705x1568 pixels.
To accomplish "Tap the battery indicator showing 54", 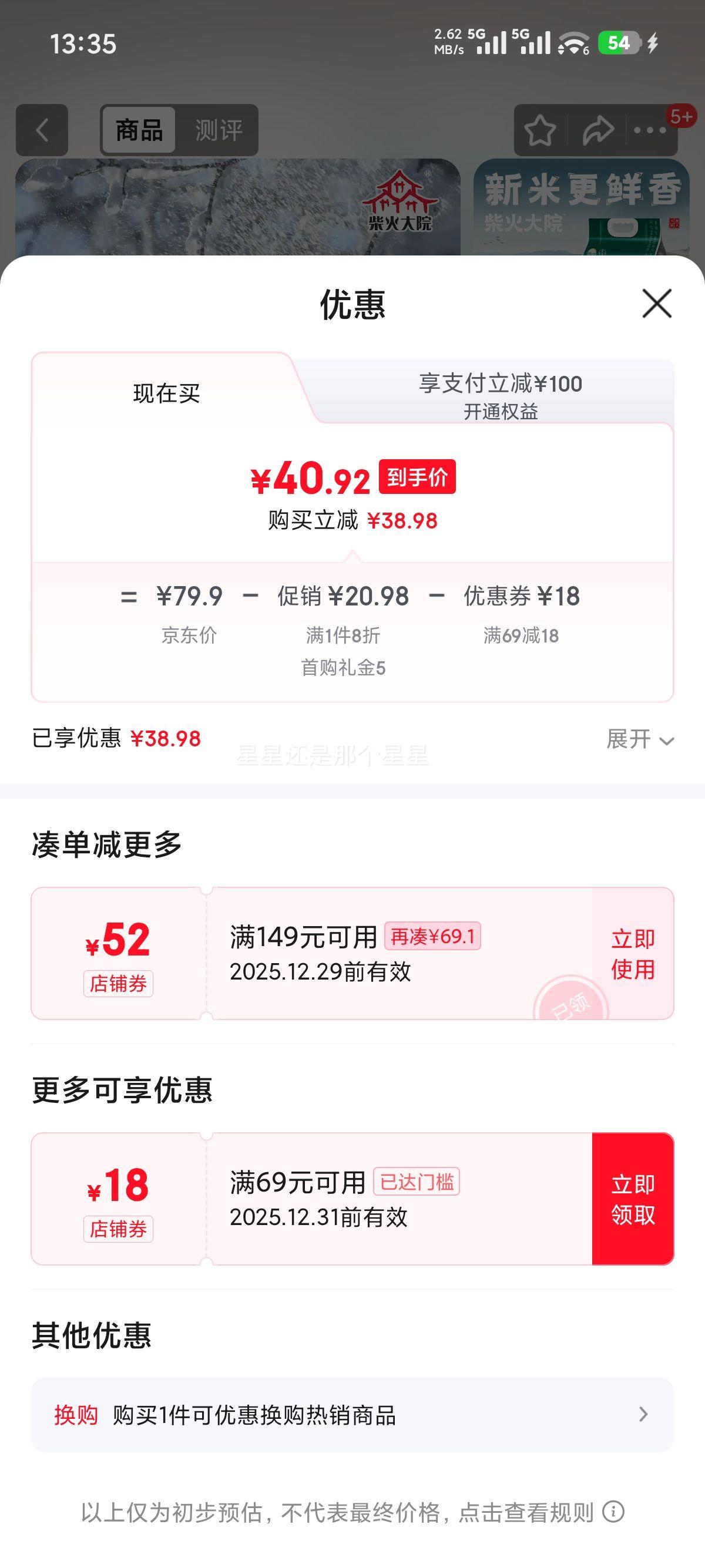I will pos(619,43).
